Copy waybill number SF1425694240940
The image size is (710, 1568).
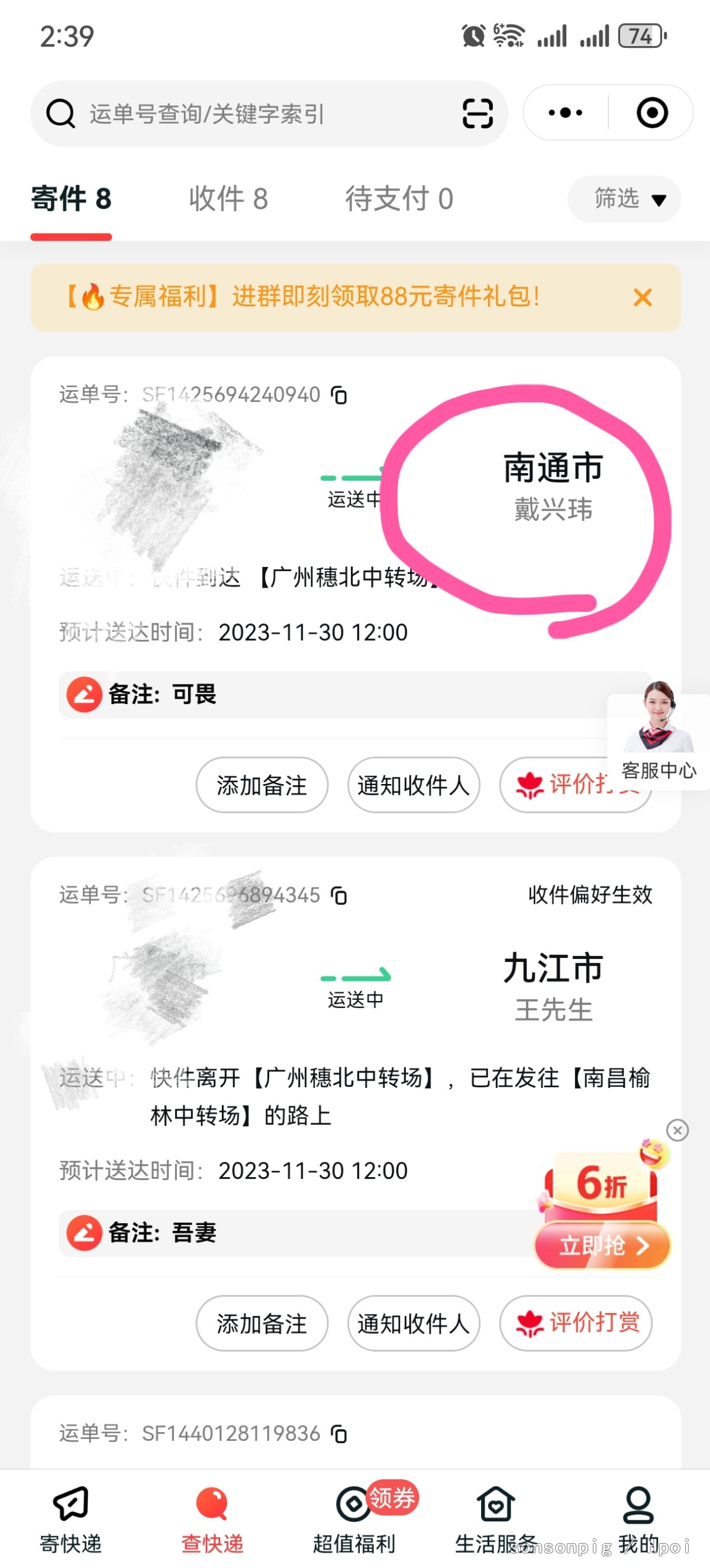tap(339, 395)
